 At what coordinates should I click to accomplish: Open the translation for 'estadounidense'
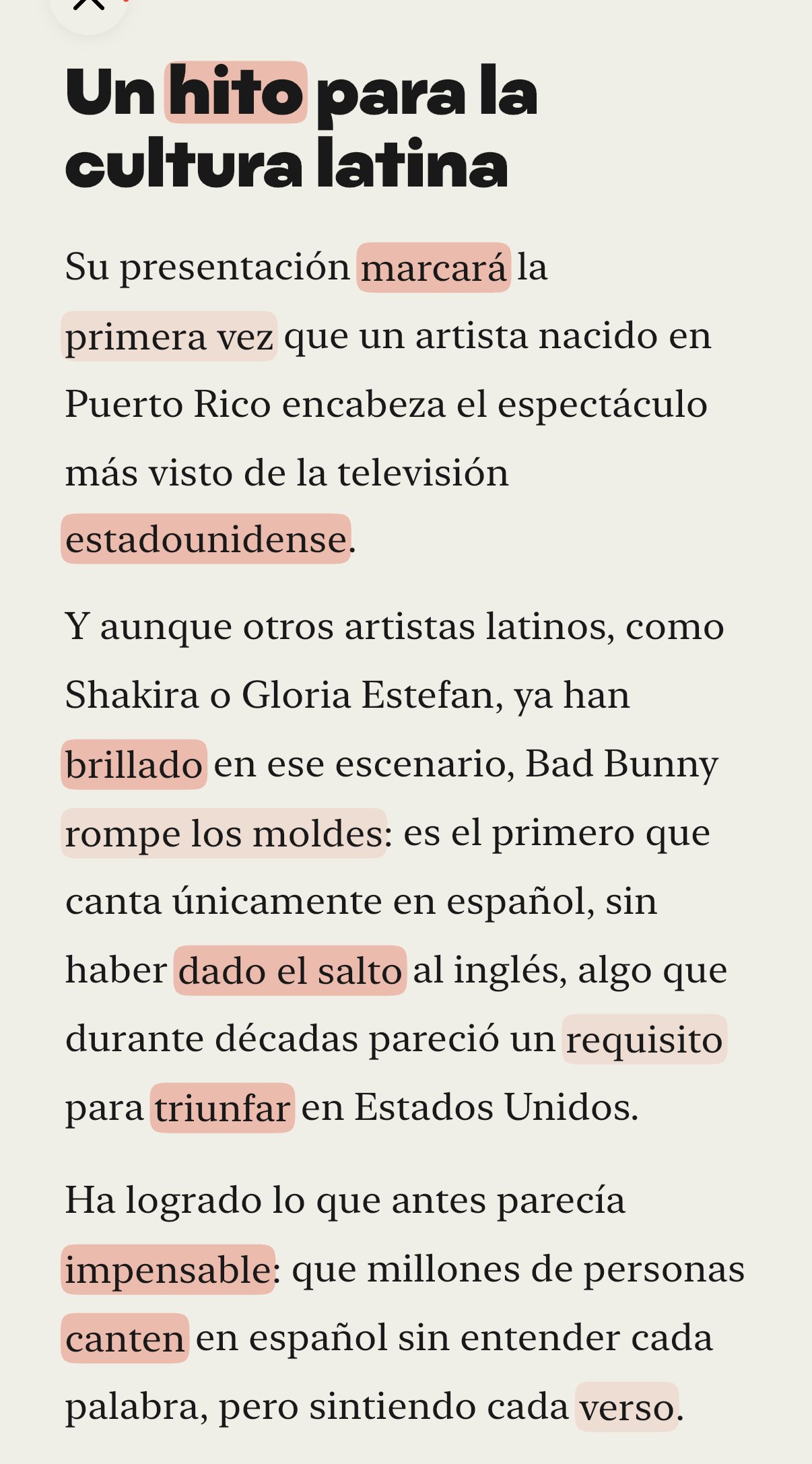coord(206,539)
